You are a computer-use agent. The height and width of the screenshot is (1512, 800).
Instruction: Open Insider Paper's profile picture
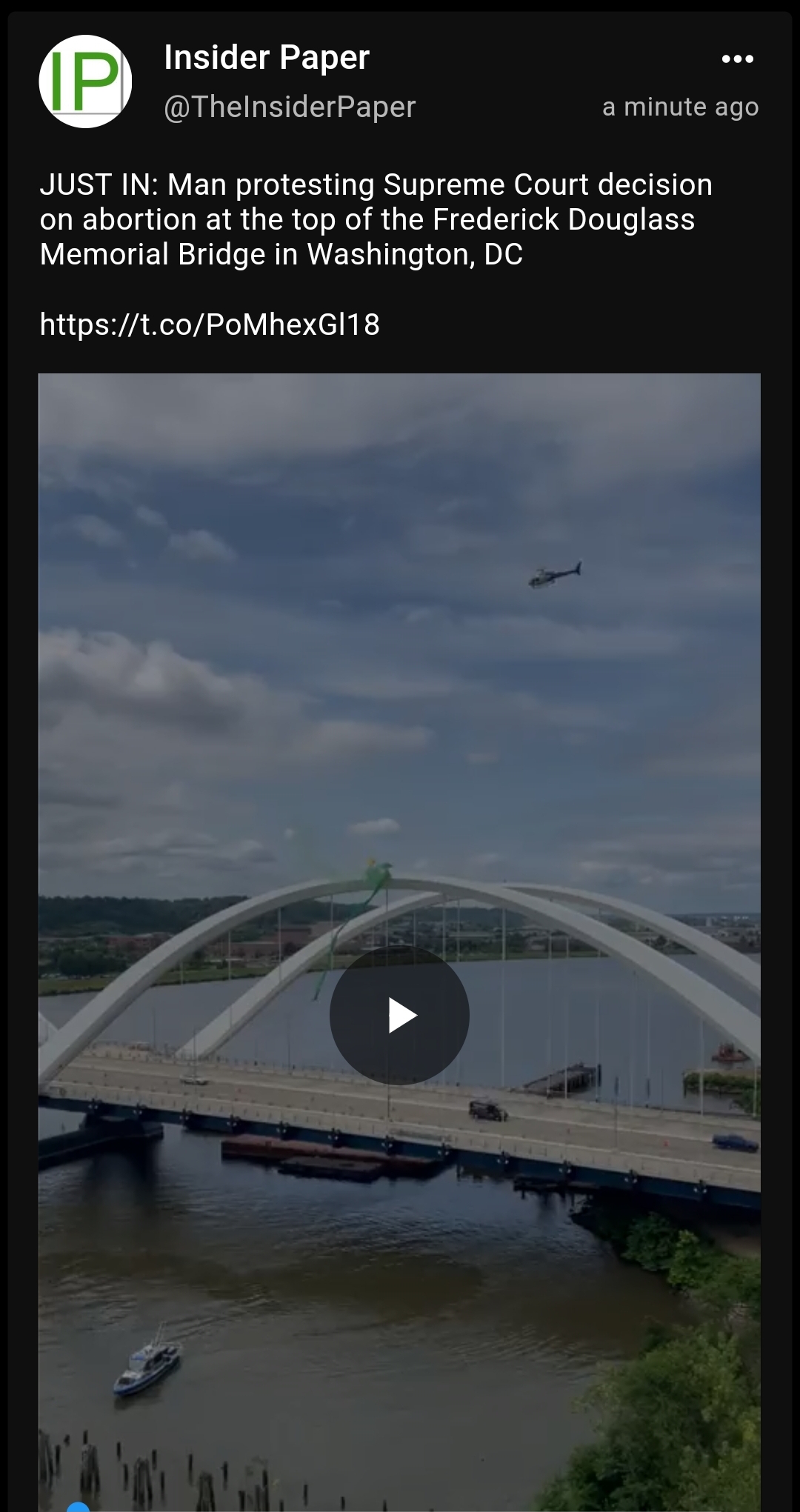85,81
